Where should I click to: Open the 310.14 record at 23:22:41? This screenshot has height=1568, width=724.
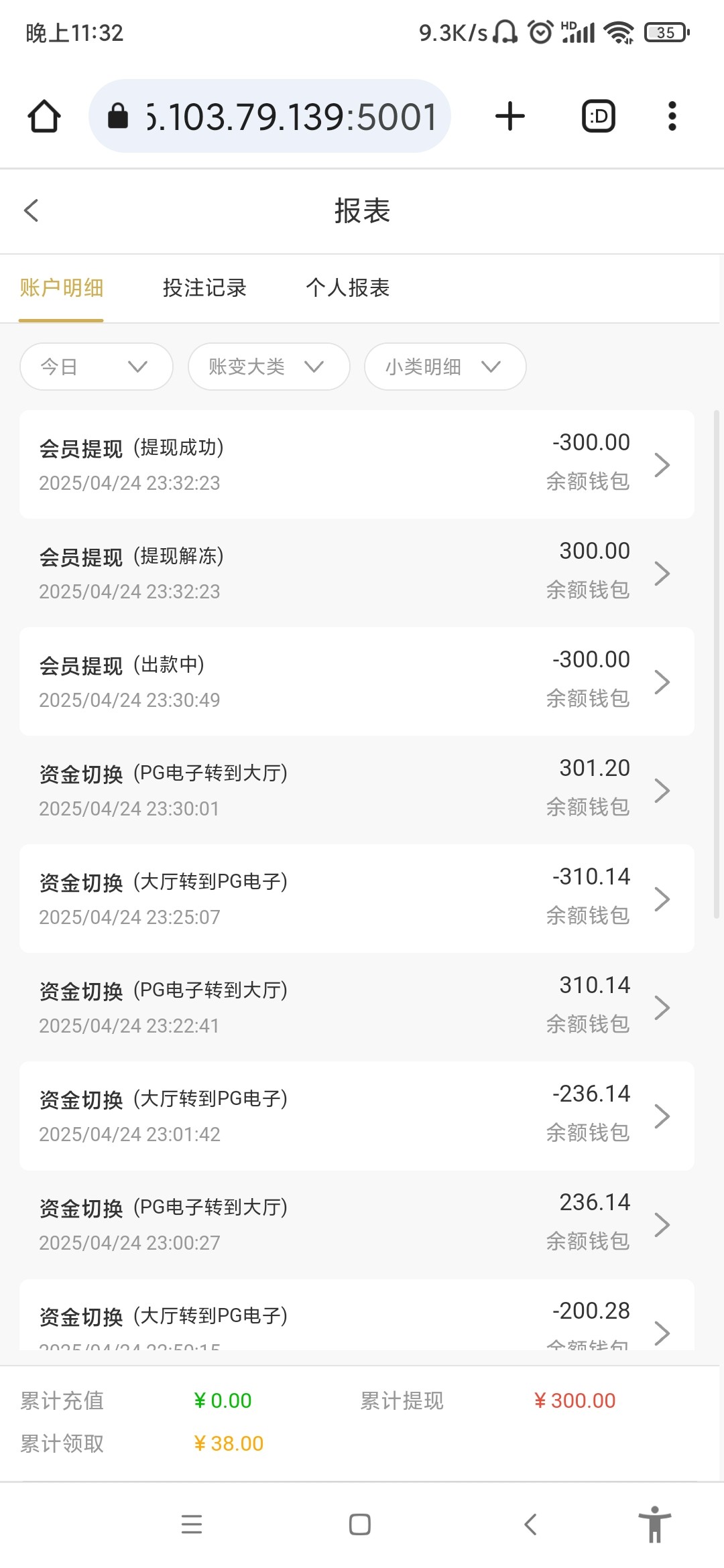point(357,1007)
